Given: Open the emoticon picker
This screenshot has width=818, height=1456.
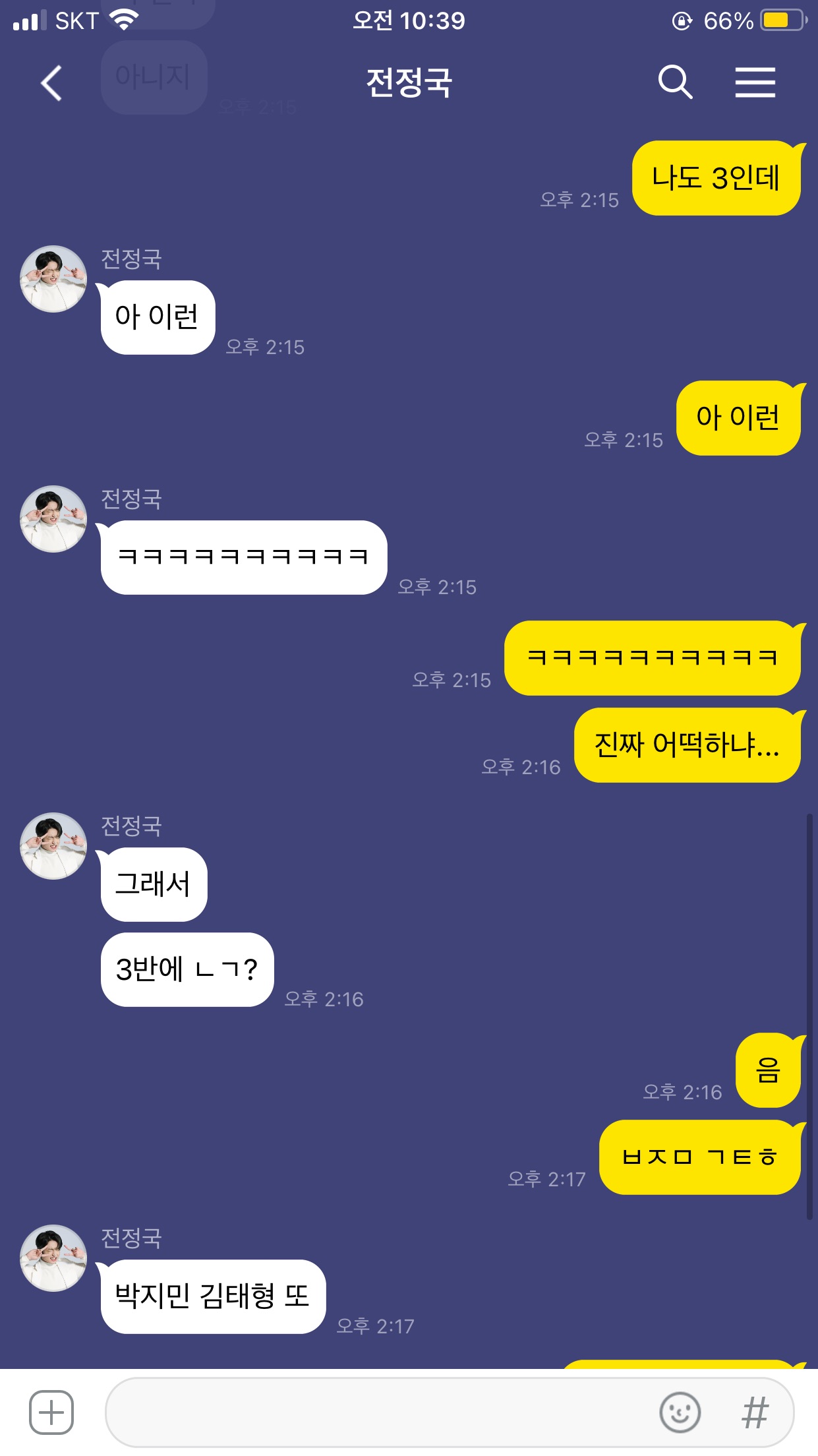Looking at the screenshot, I should [x=680, y=1412].
